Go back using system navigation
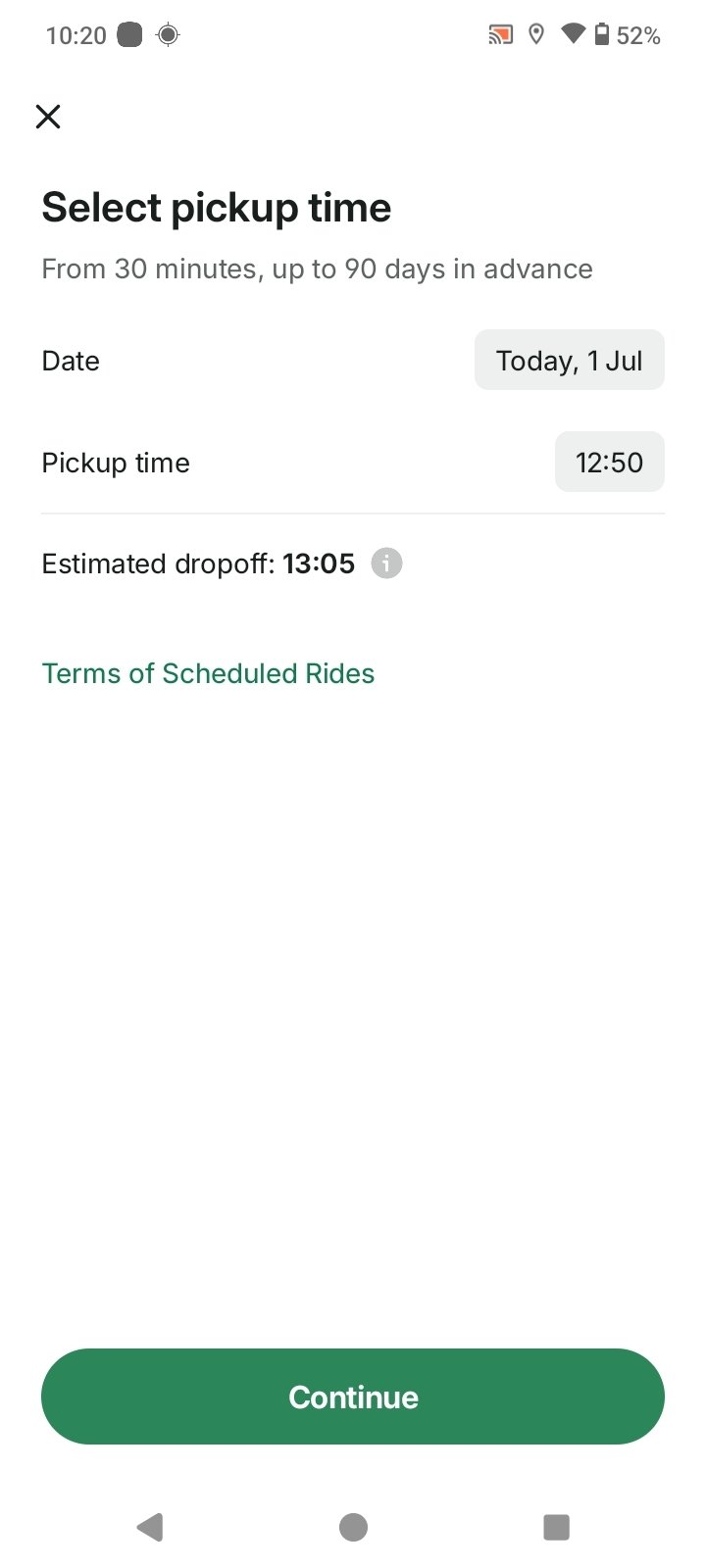 pyautogui.click(x=150, y=1527)
